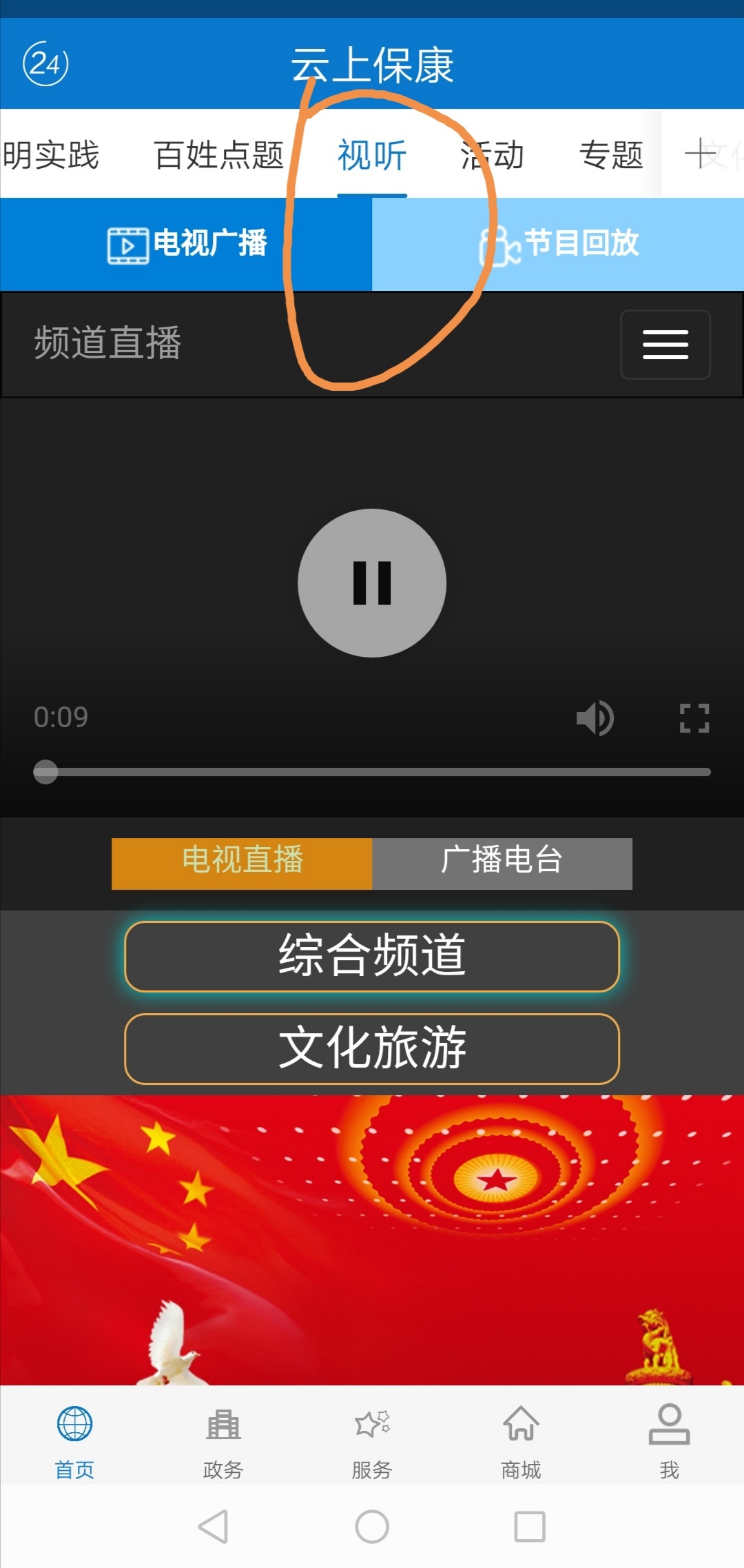Pause the live video
Viewport: 744px width, 1568px height.
[x=372, y=583]
